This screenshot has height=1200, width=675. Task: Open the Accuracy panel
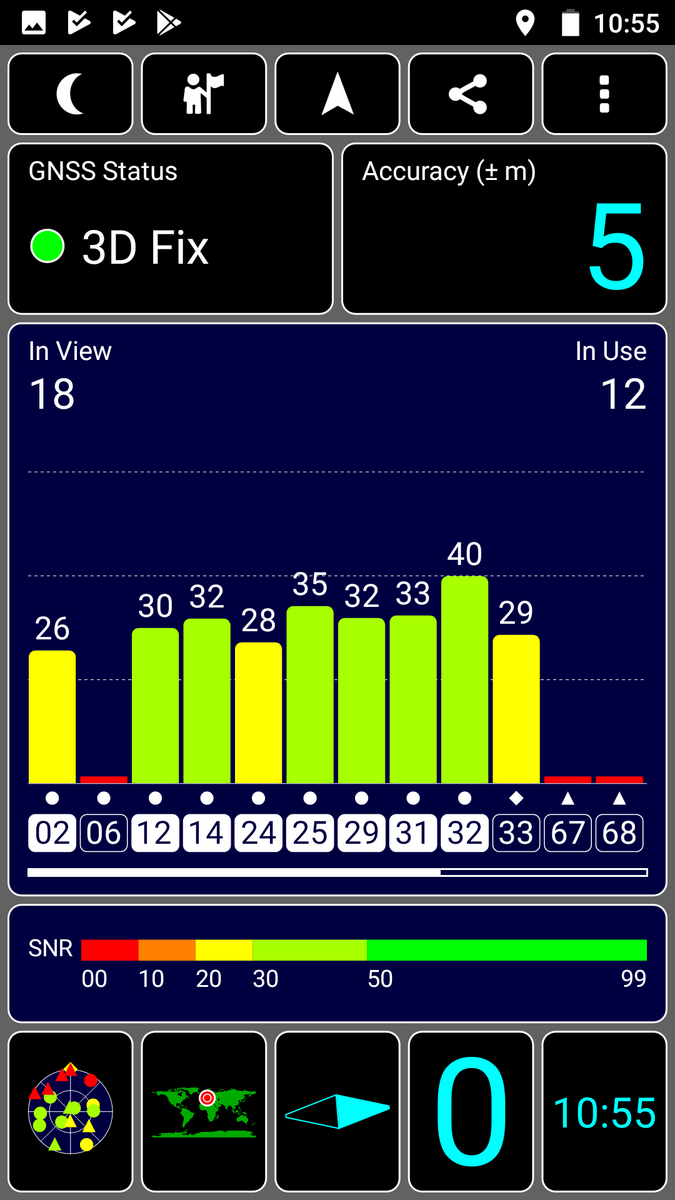click(x=504, y=229)
